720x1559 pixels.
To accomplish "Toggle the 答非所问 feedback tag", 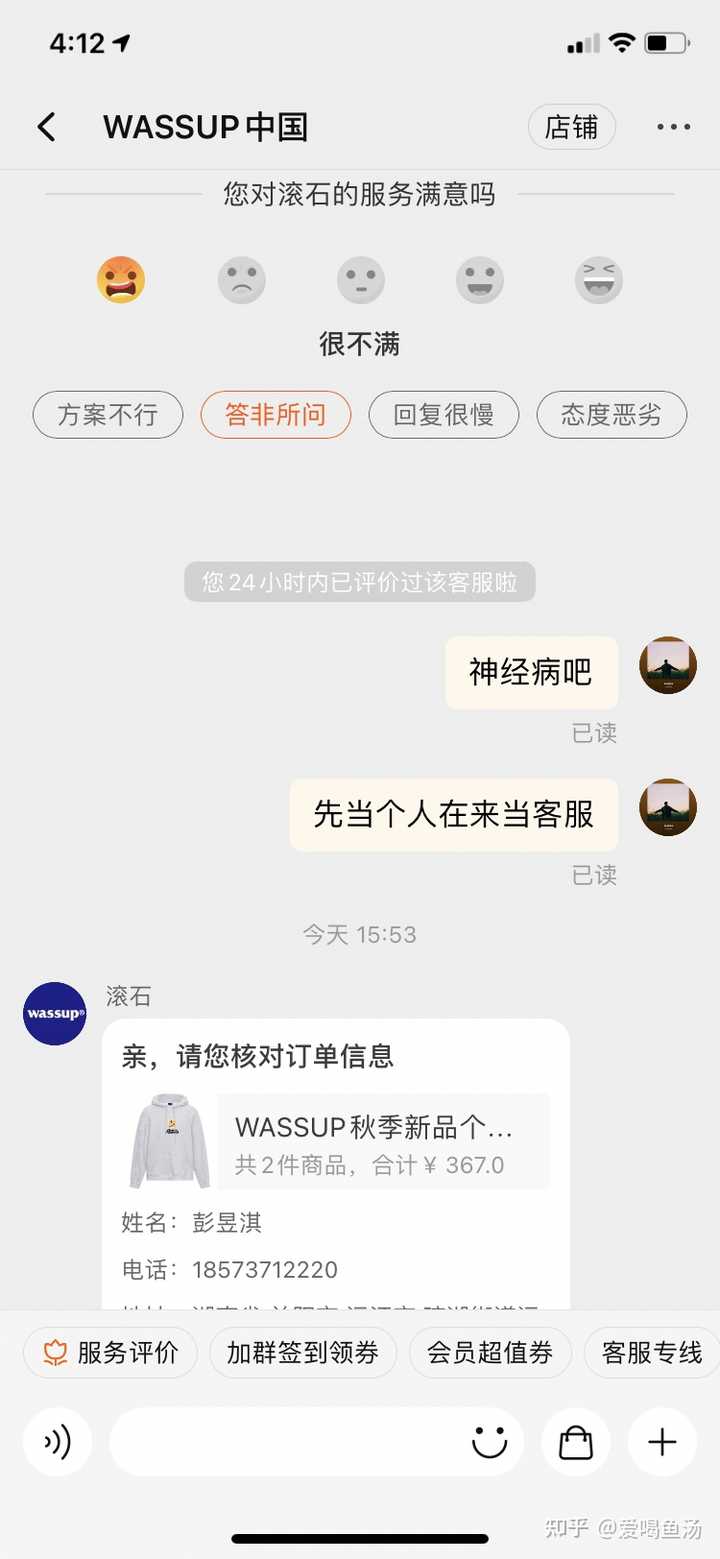I will [x=276, y=415].
